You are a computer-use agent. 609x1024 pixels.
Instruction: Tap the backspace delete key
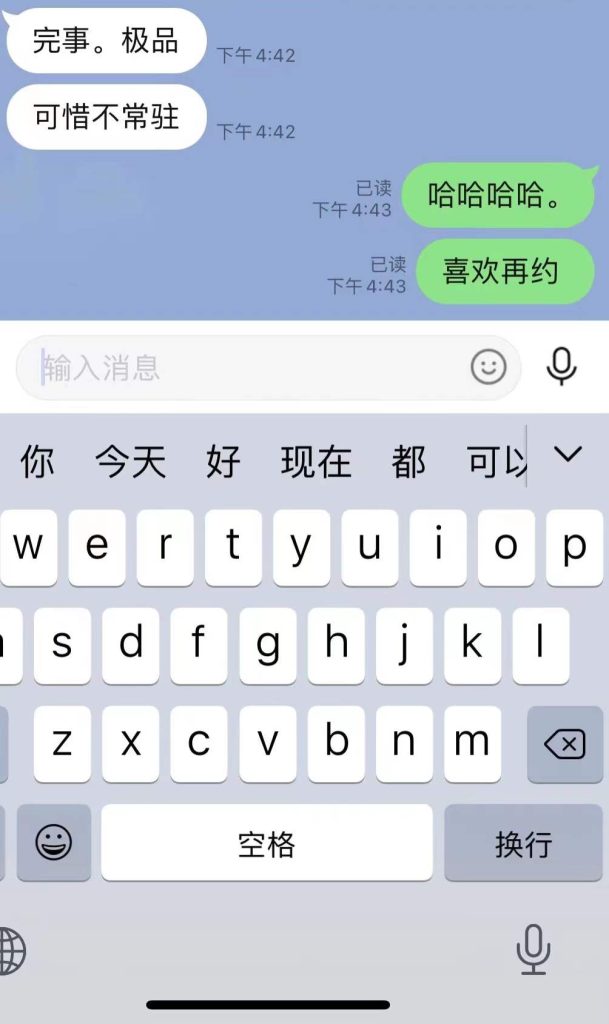click(x=564, y=744)
